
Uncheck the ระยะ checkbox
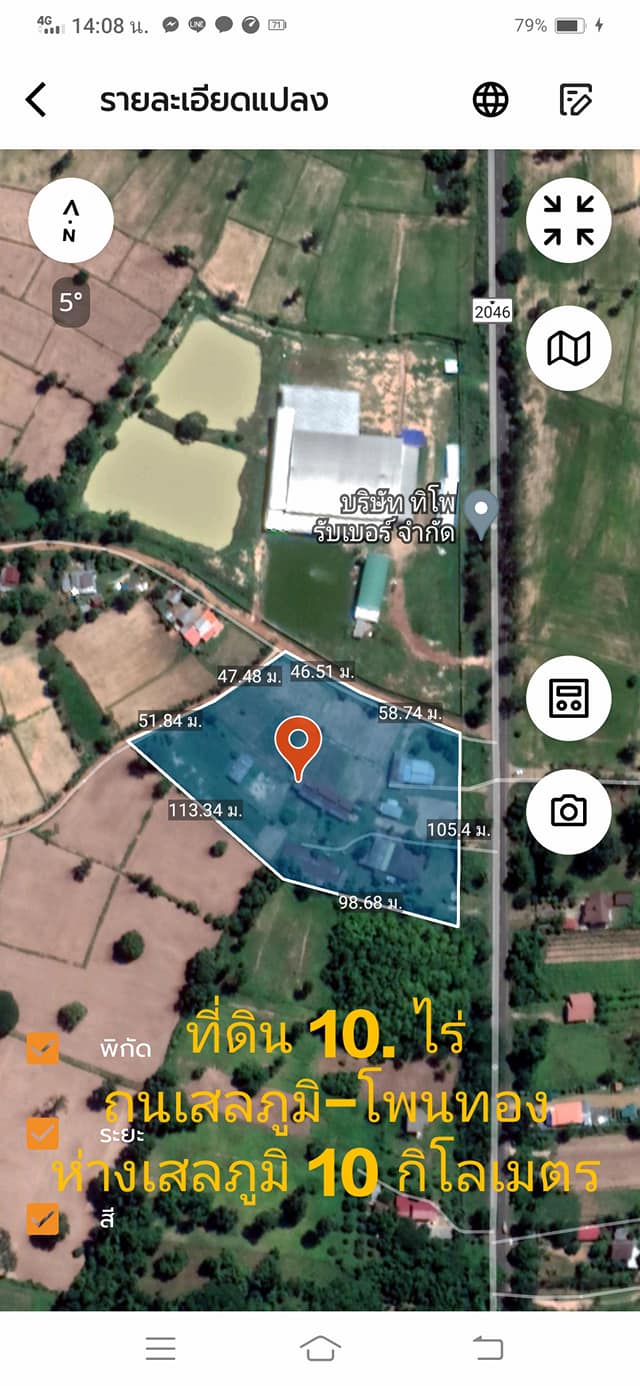43,1134
